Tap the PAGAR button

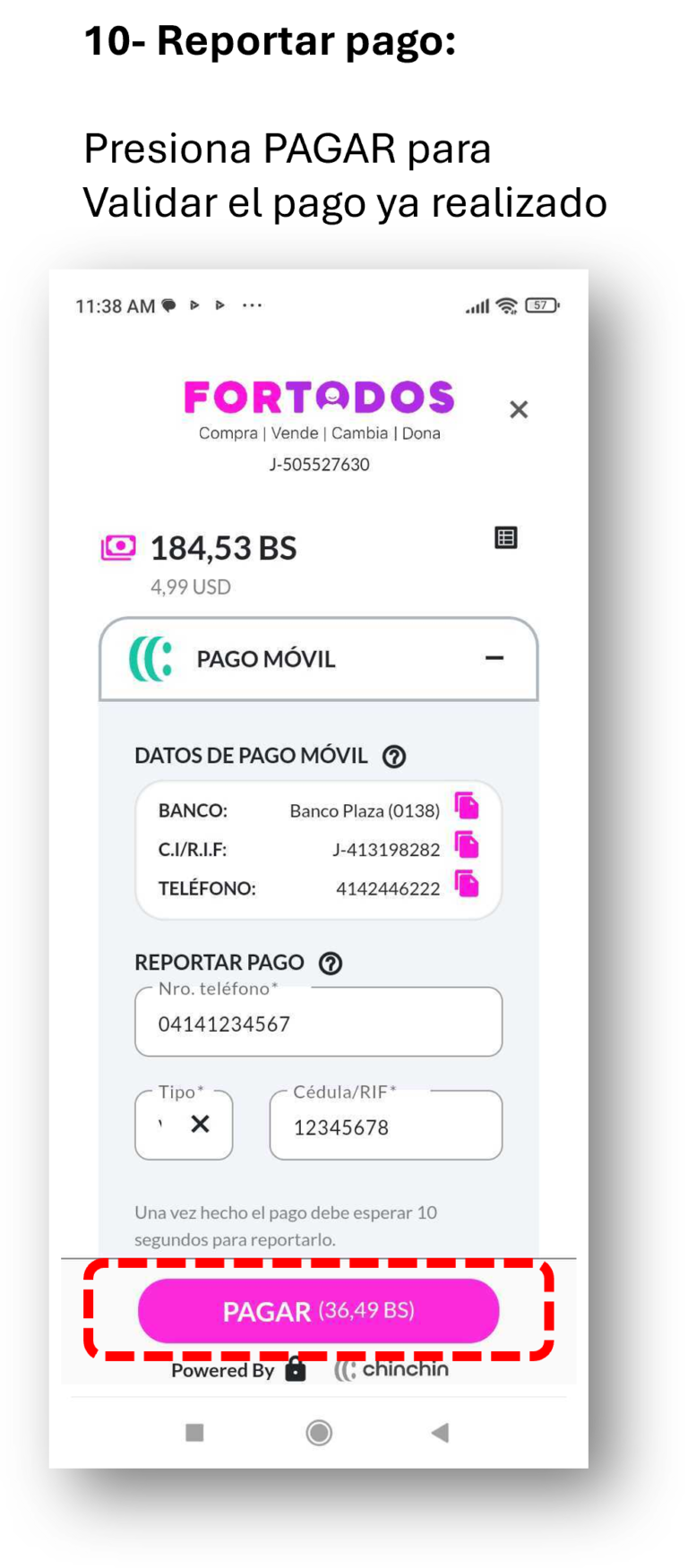coord(318,1311)
